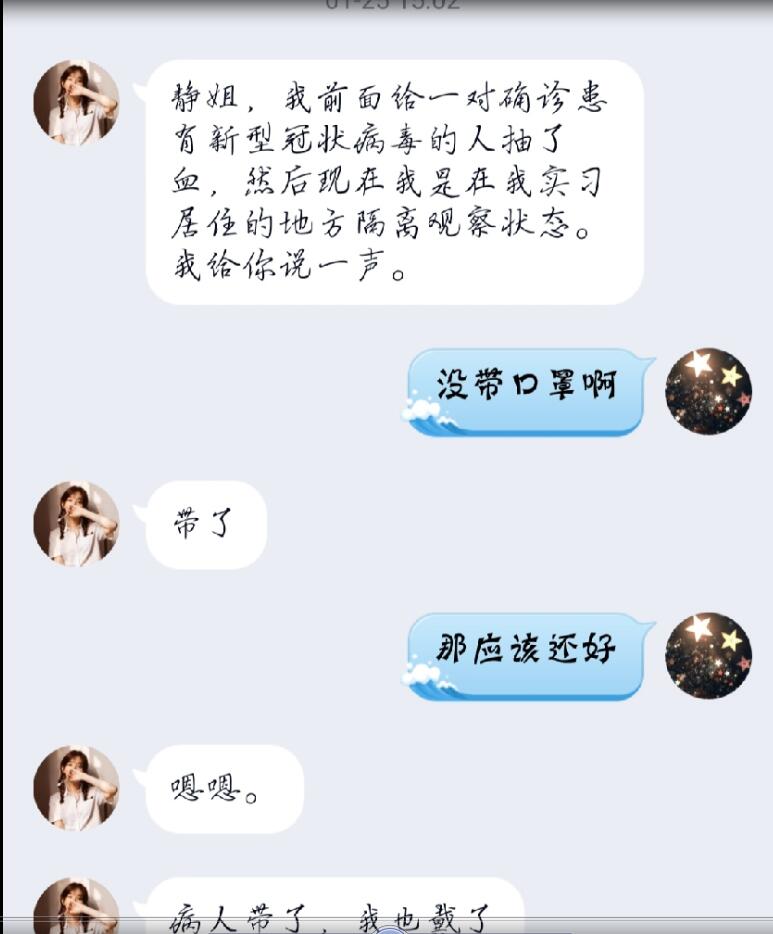The image size is (773, 934).
Task: Tap the starry avatar next to 那应该还好
Action: pos(708,655)
